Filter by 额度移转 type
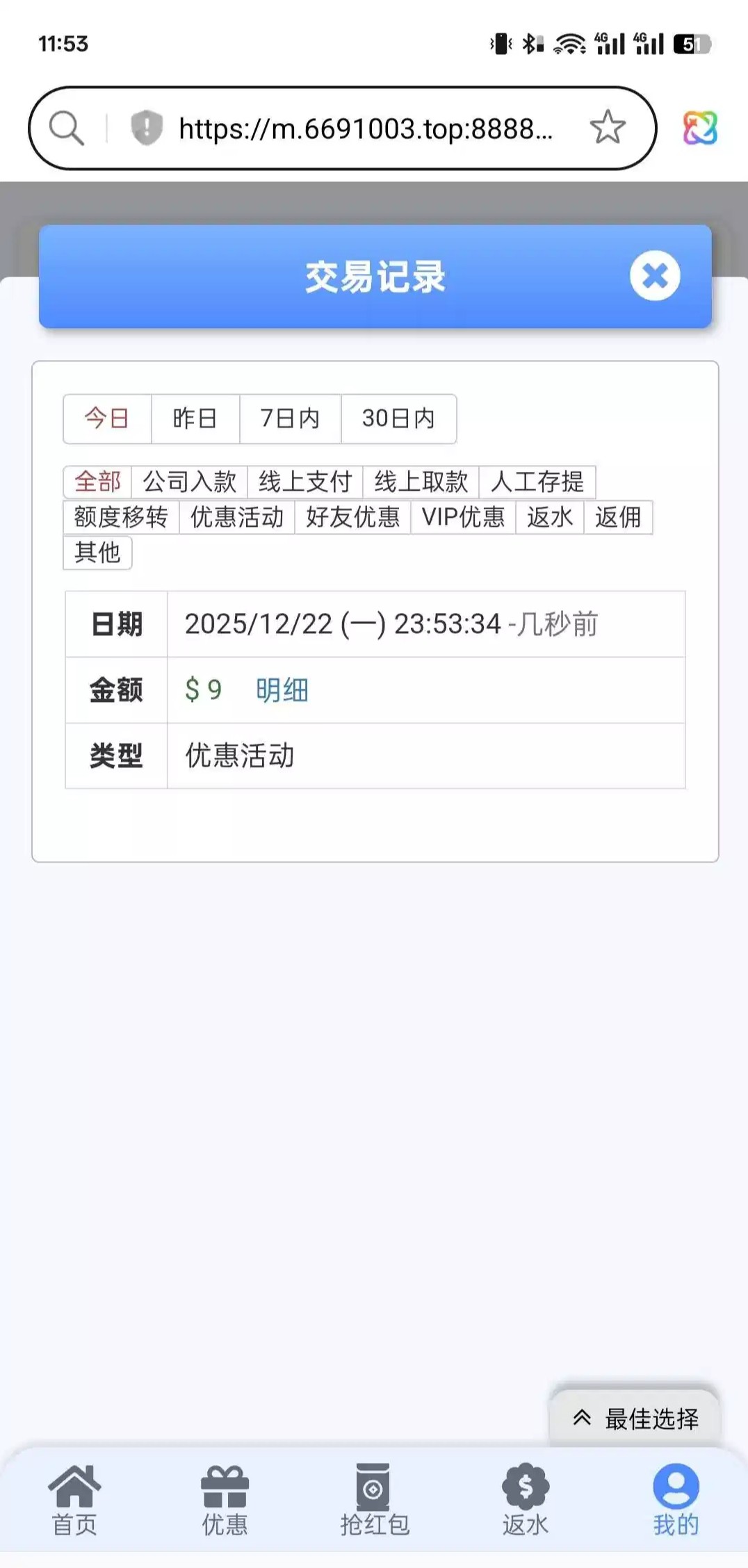 tap(121, 517)
